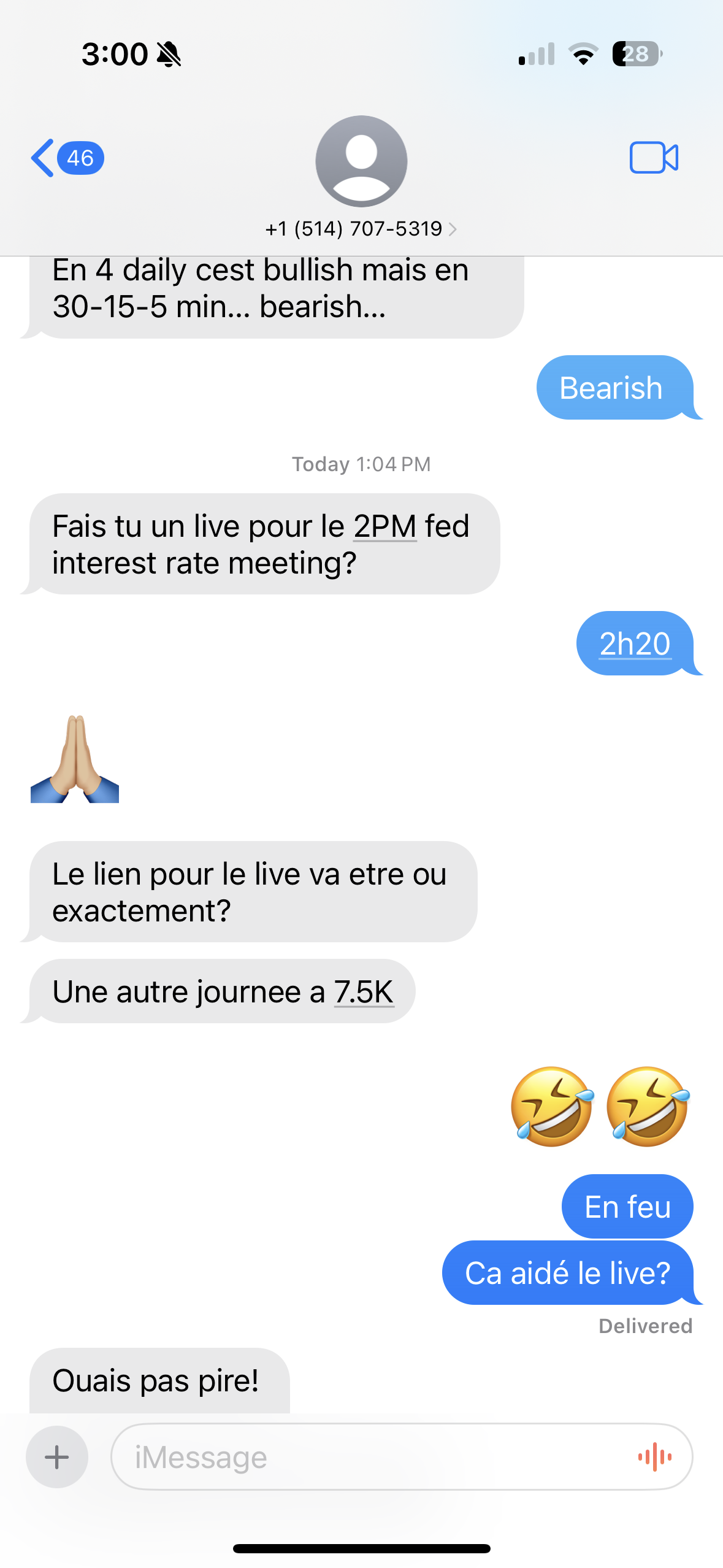Image resolution: width=723 pixels, height=1568 pixels.
Task: Start a FaceTime video call
Action: (x=654, y=158)
